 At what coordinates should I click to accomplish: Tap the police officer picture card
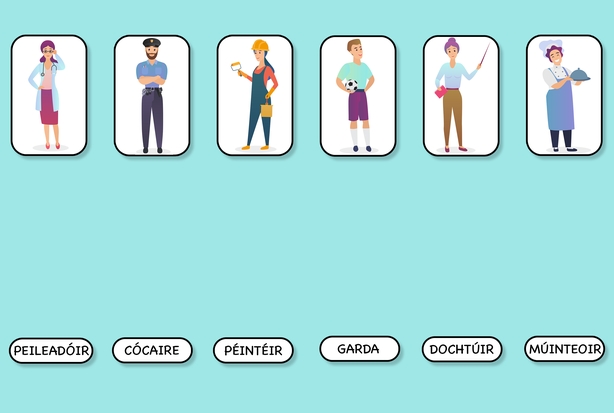pyautogui.click(x=152, y=96)
